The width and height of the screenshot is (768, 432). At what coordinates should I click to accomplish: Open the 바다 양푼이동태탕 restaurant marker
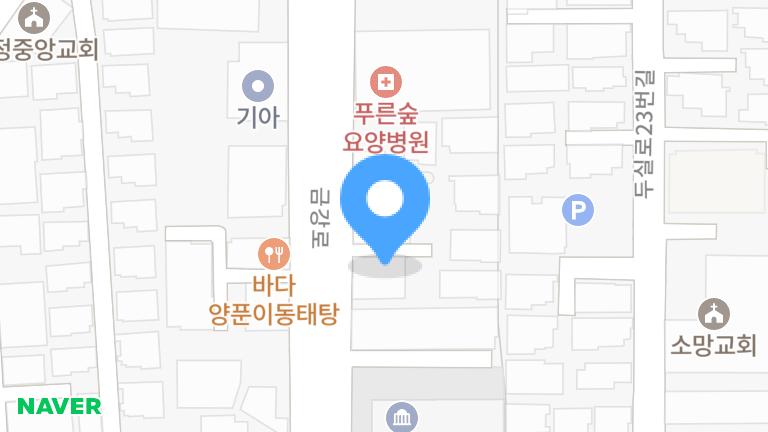[273, 252]
